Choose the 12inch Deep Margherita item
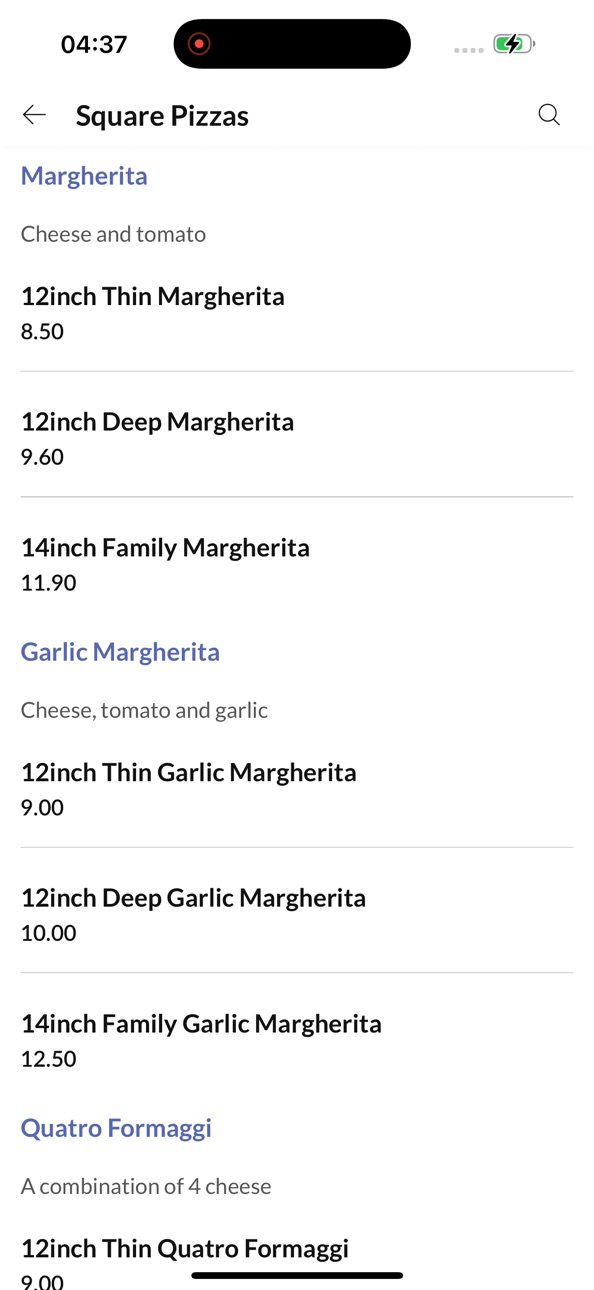The height and width of the screenshot is (1290, 594). 297,438
